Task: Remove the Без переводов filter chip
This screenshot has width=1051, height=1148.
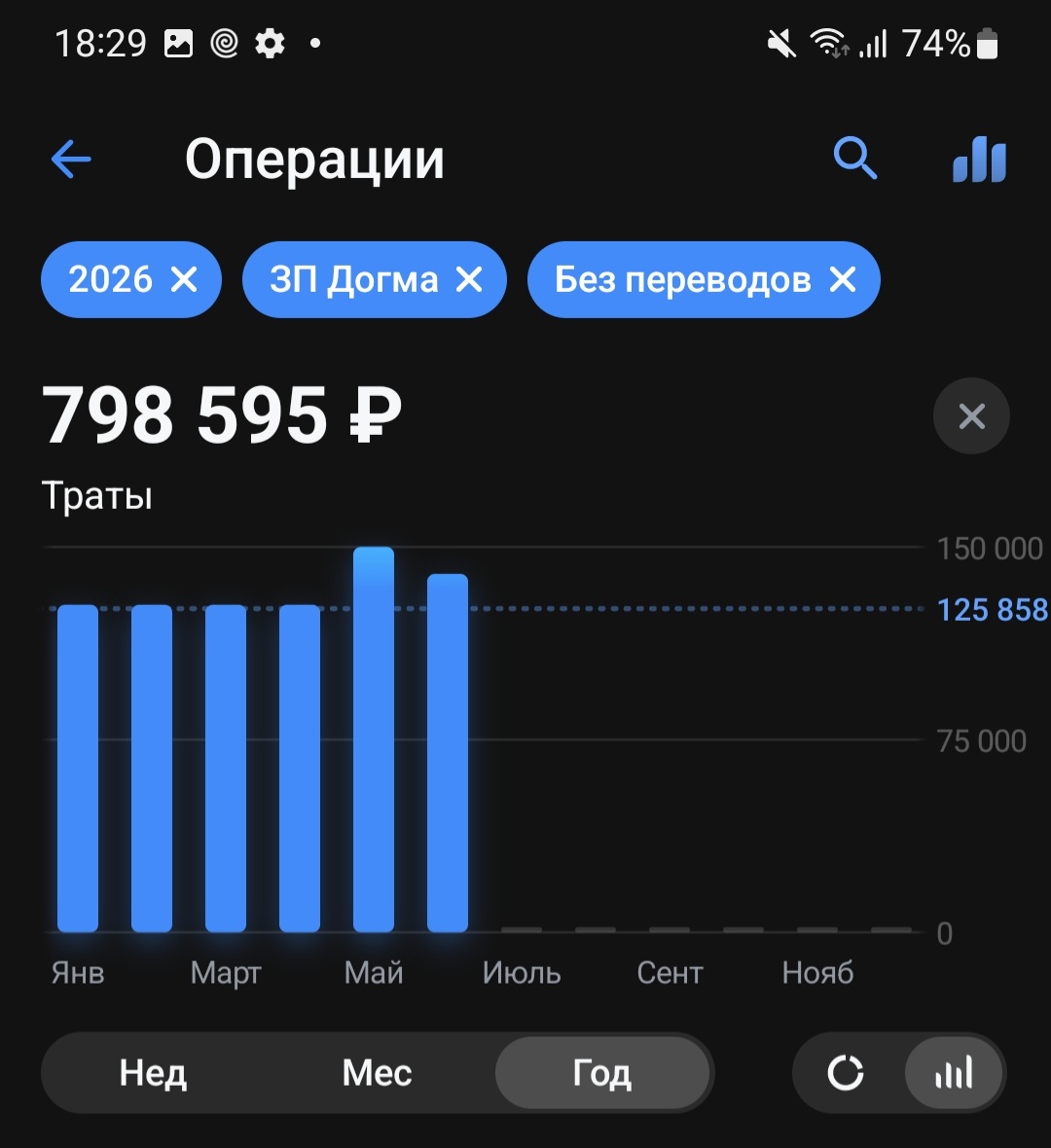Action: (x=843, y=279)
